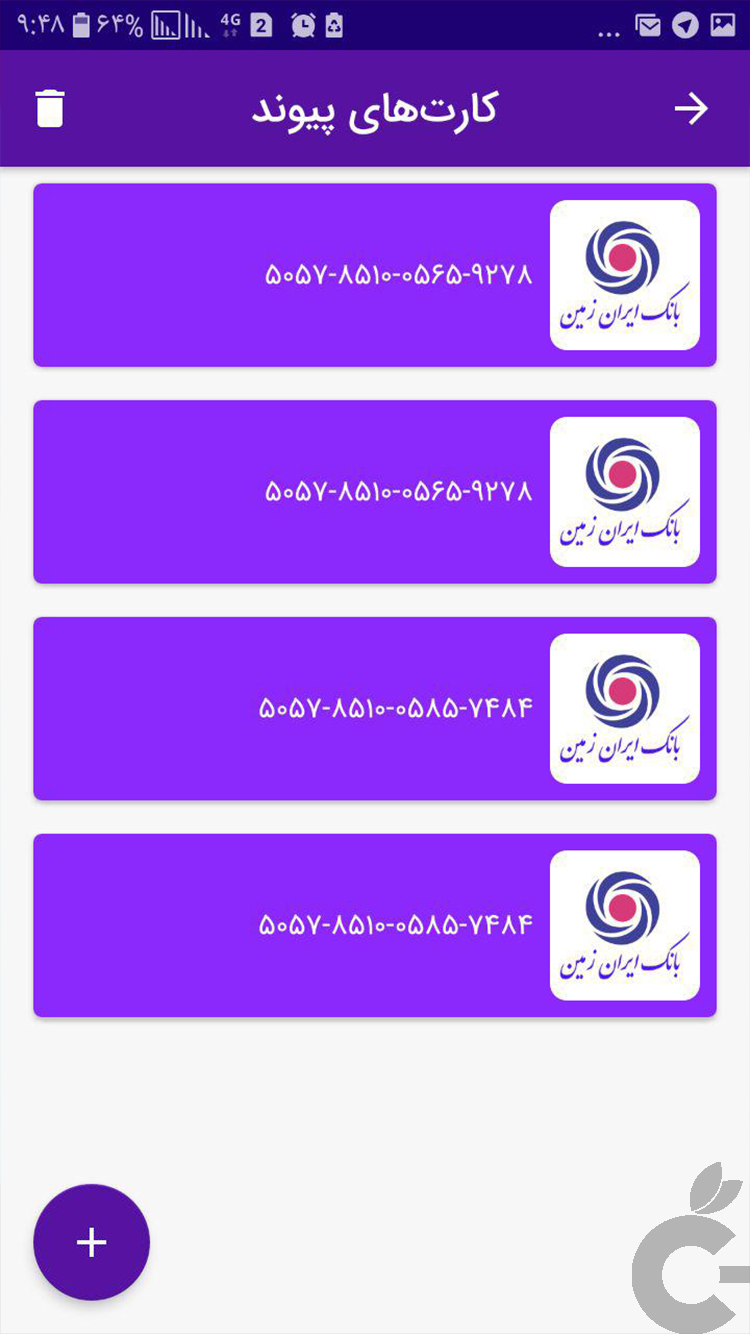Viewport: 750px width, 1334px height.
Task: Open the first card ending in 9278
Action: point(375,275)
